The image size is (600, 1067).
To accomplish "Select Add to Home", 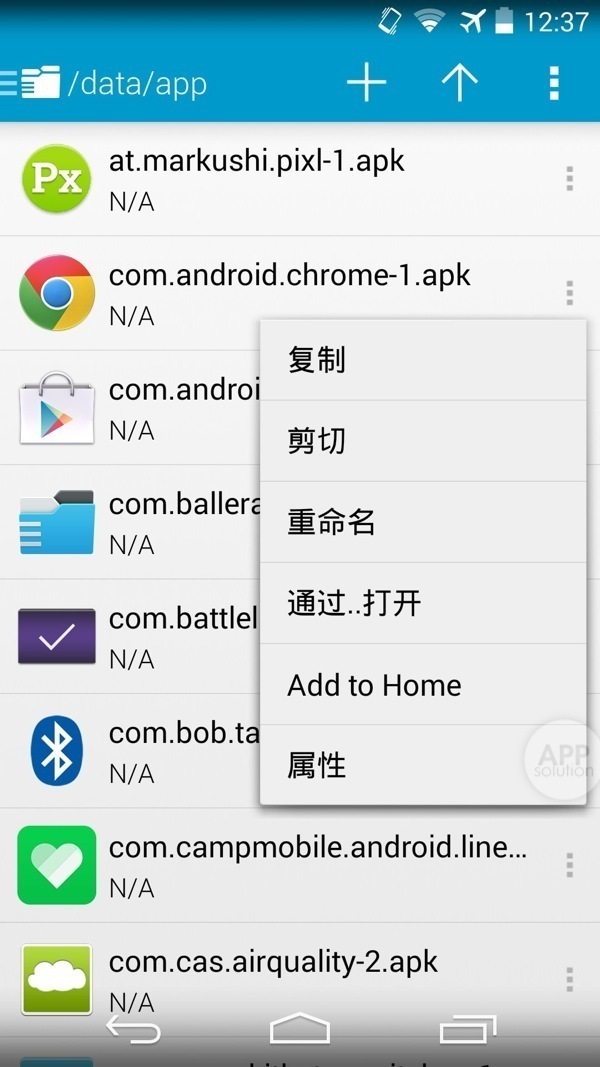I will [422, 685].
